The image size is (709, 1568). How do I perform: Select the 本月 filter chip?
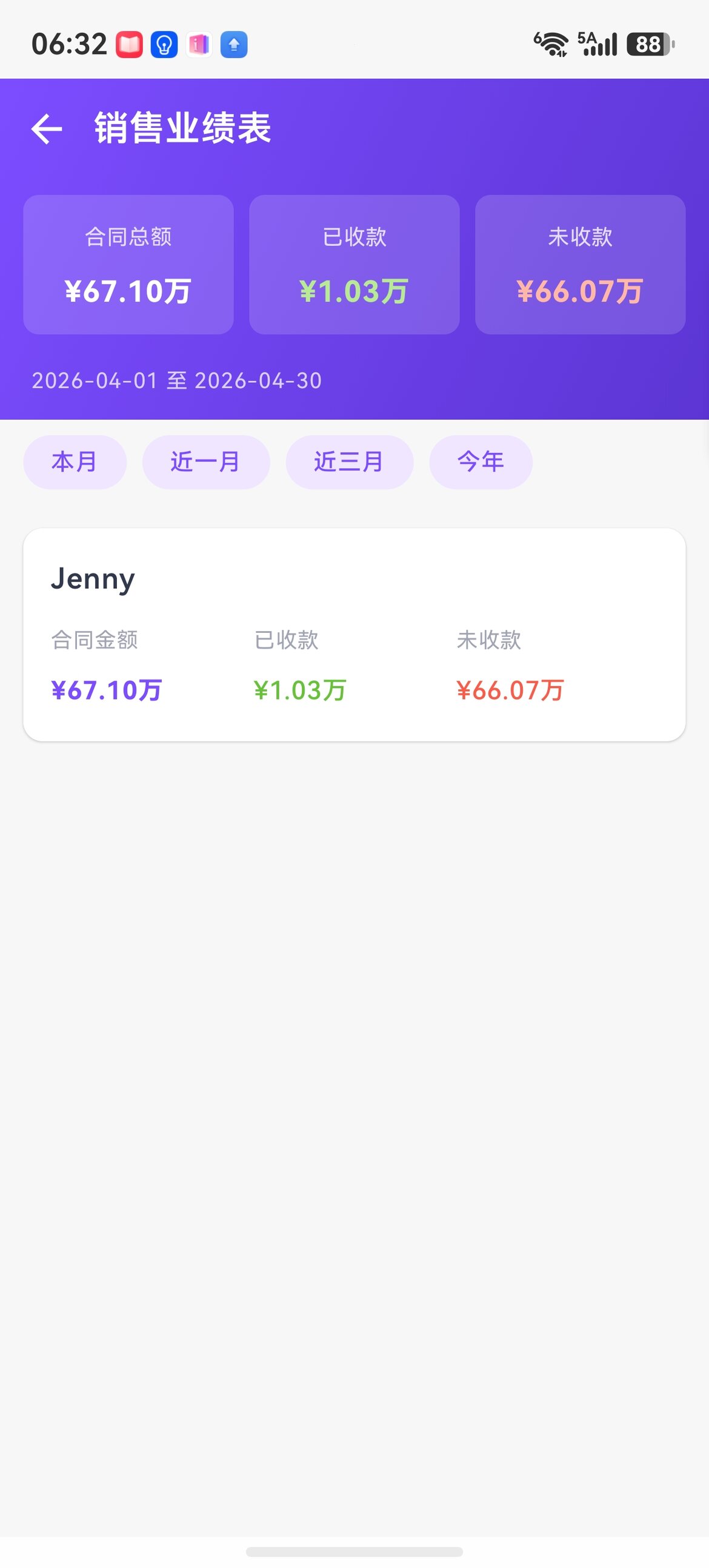(x=75, y=462)
